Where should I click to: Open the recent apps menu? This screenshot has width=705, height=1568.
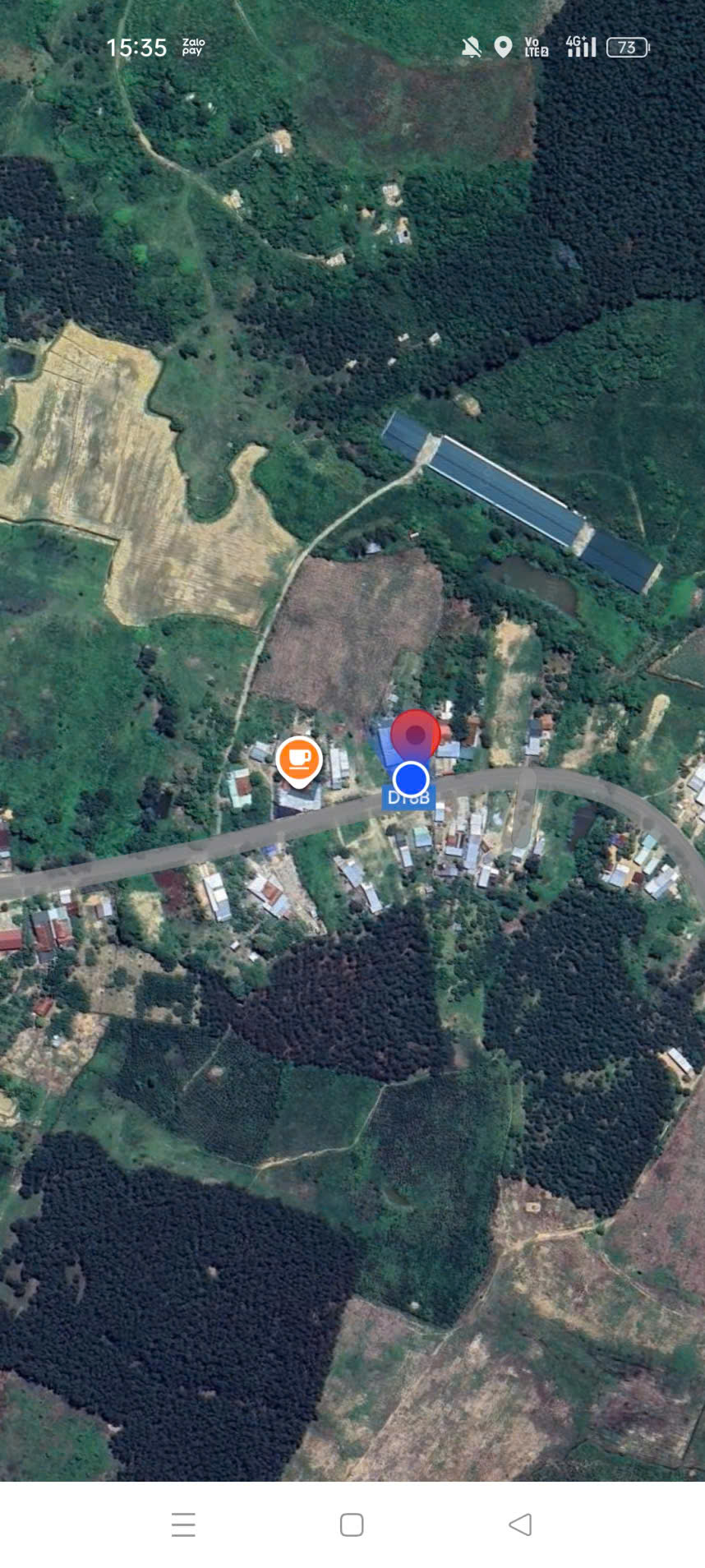pyautogui.click(x=183, y=1524)
